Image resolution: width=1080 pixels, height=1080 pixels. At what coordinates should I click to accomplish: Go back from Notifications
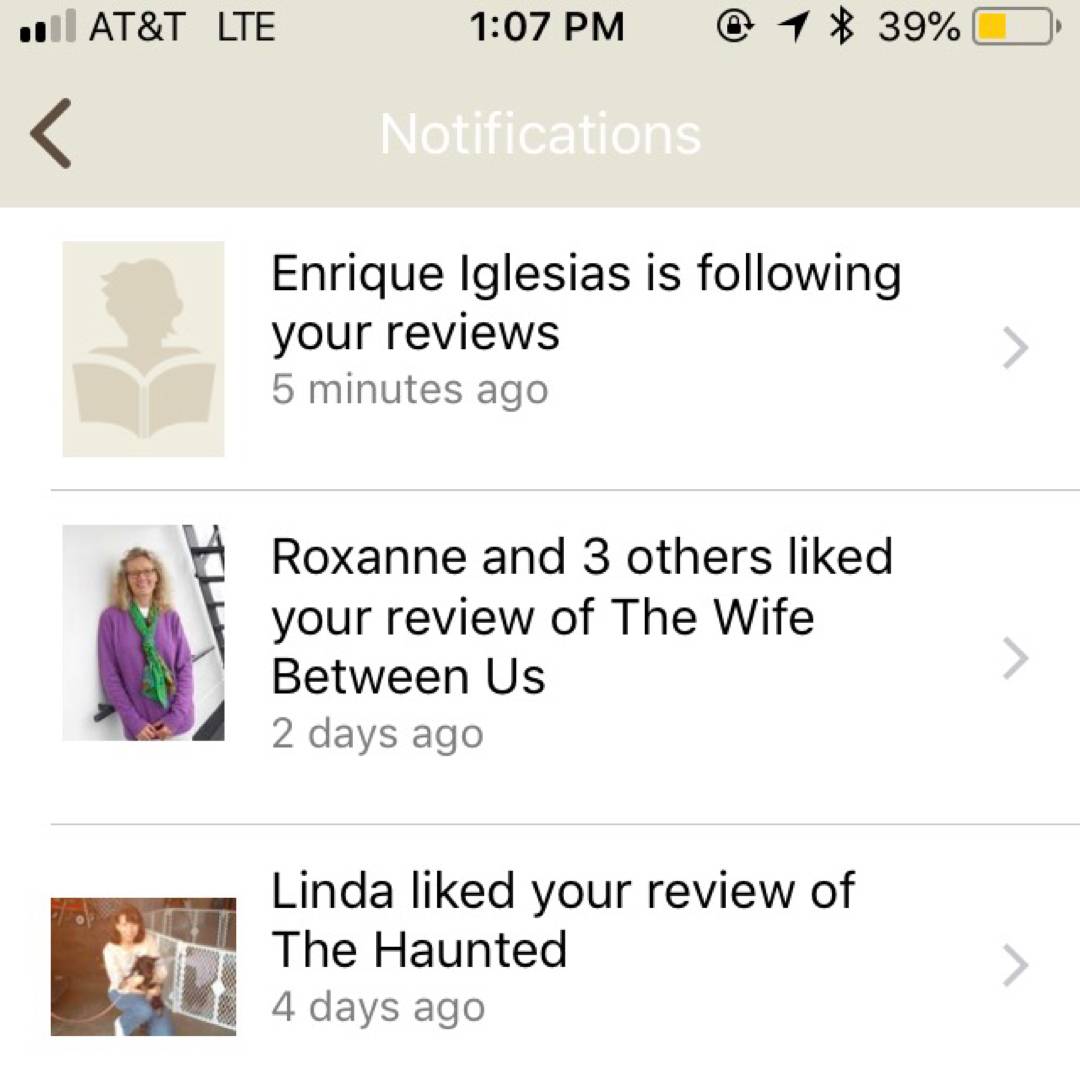point(51,133)
